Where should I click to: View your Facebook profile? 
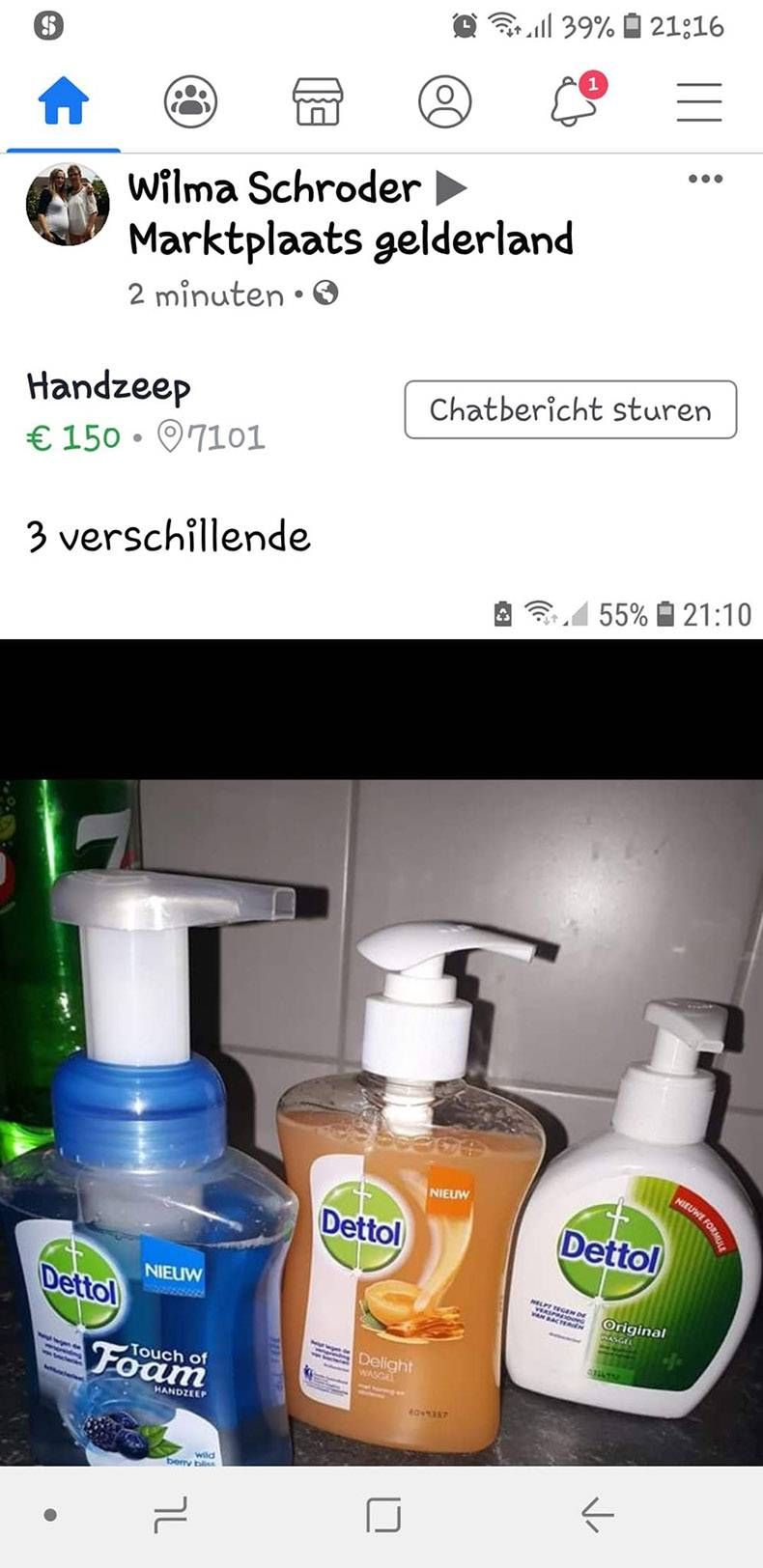(443, 99)
